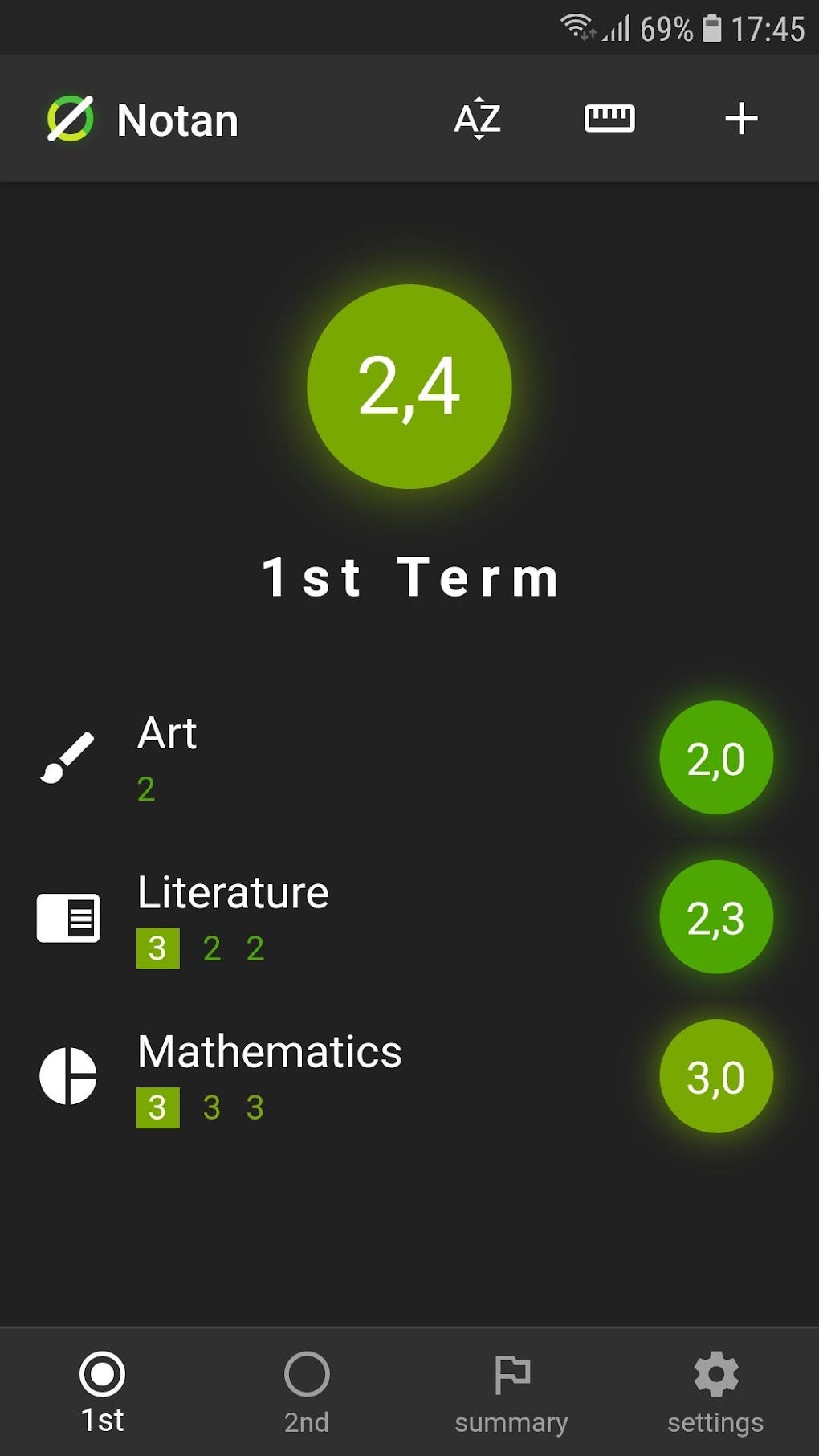The width and height of the screenshot is (819, 1456).
Task: Click the Literature card icon
Action: 67,916
